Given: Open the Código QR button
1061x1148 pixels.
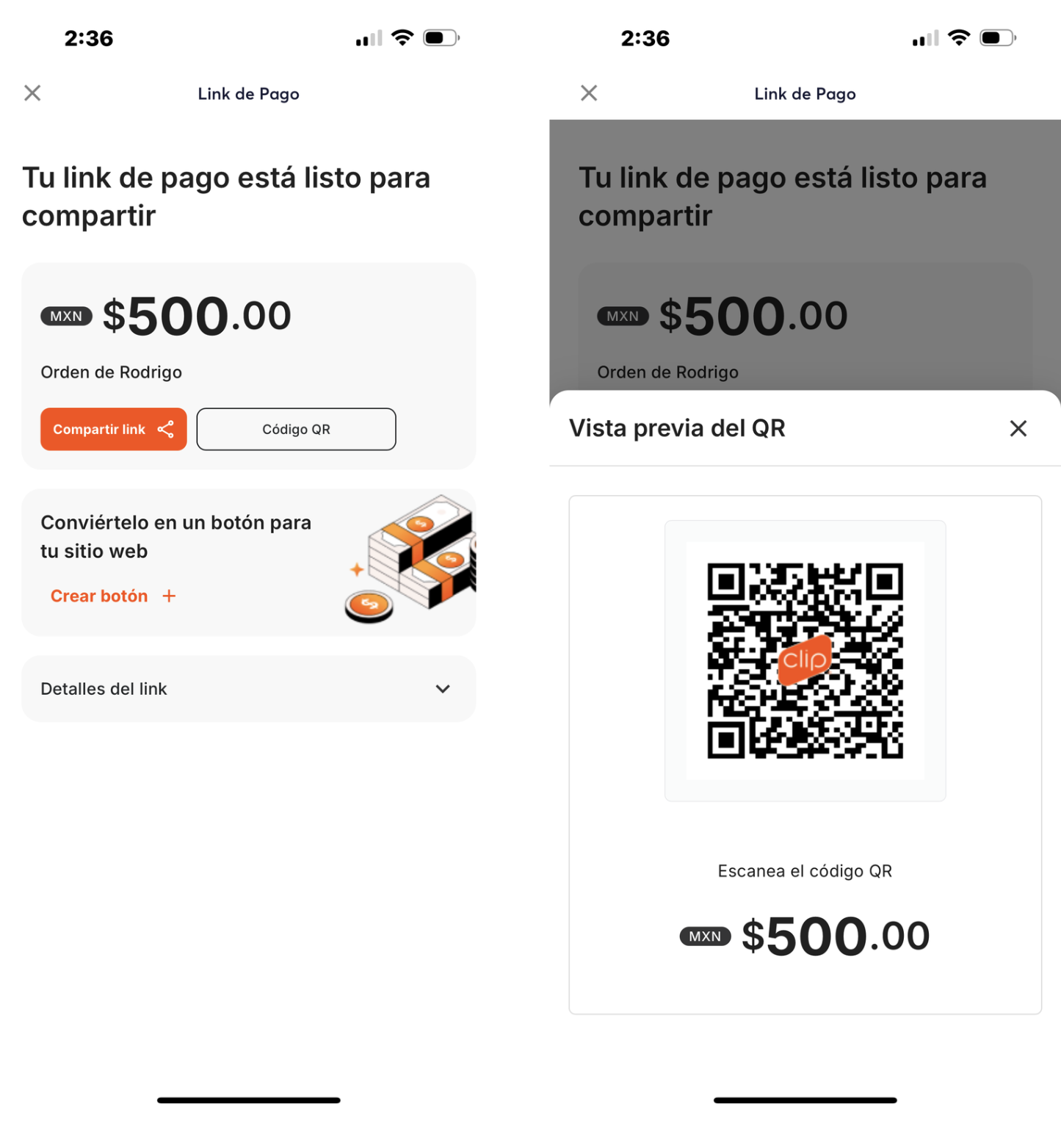Looking at the screenshot, I should click(296, 429).
